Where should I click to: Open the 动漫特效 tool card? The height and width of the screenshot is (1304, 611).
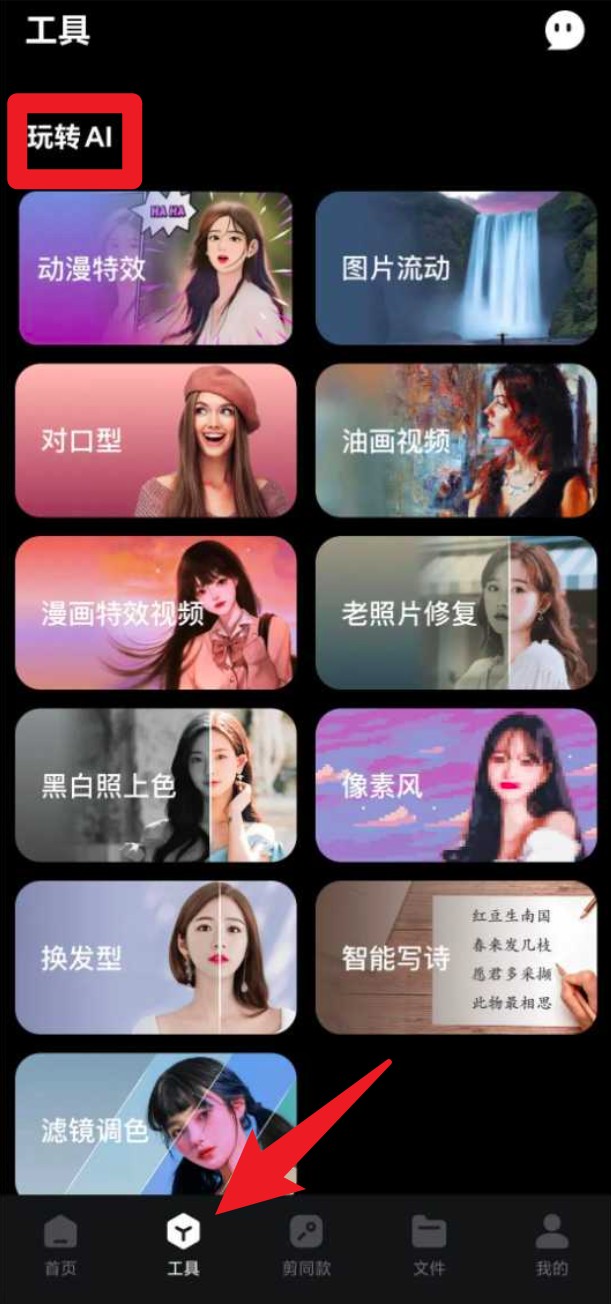click(156, 268)
